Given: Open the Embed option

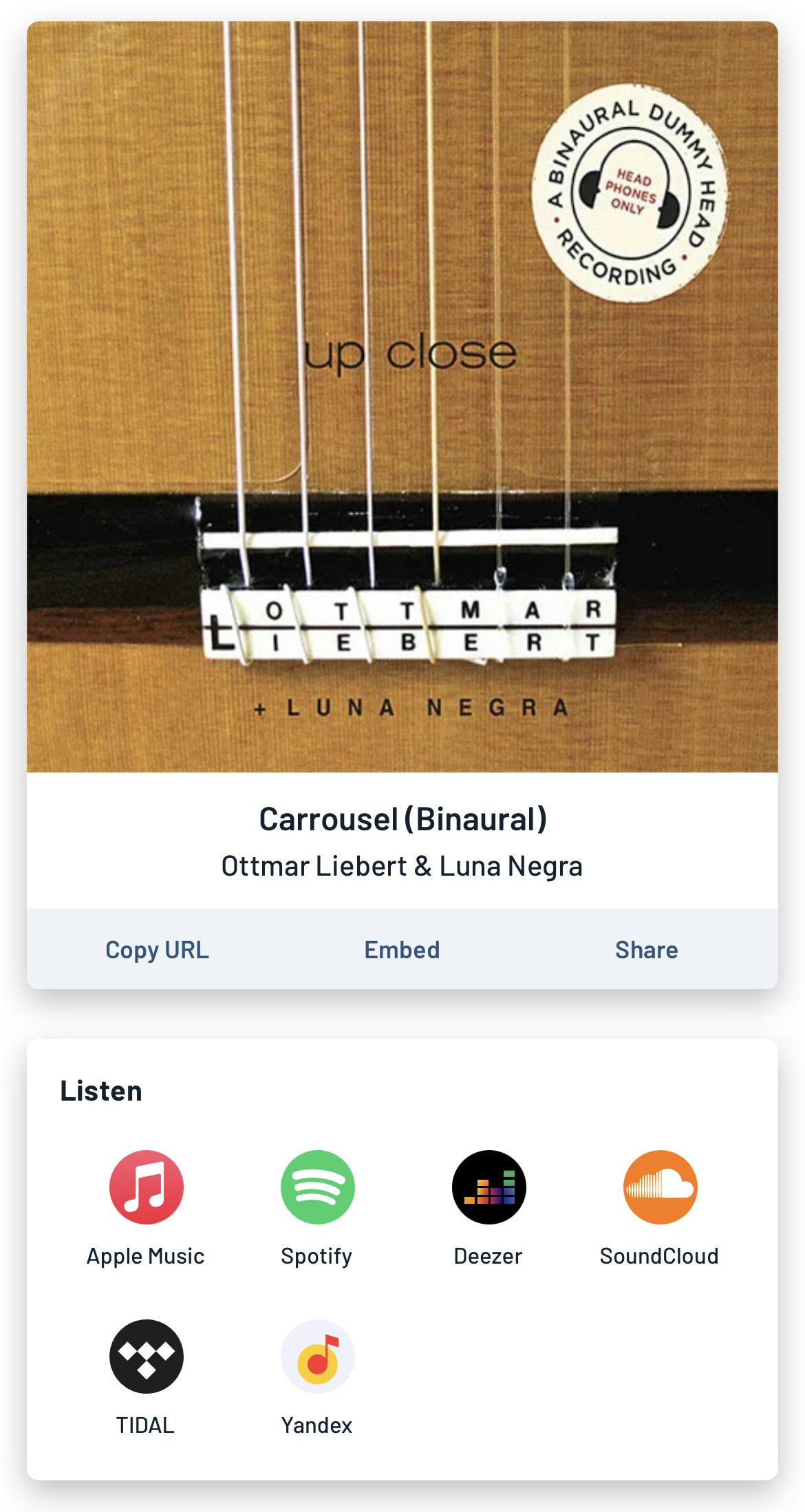Looking at the screenshot, I should (x=402, y=950).
